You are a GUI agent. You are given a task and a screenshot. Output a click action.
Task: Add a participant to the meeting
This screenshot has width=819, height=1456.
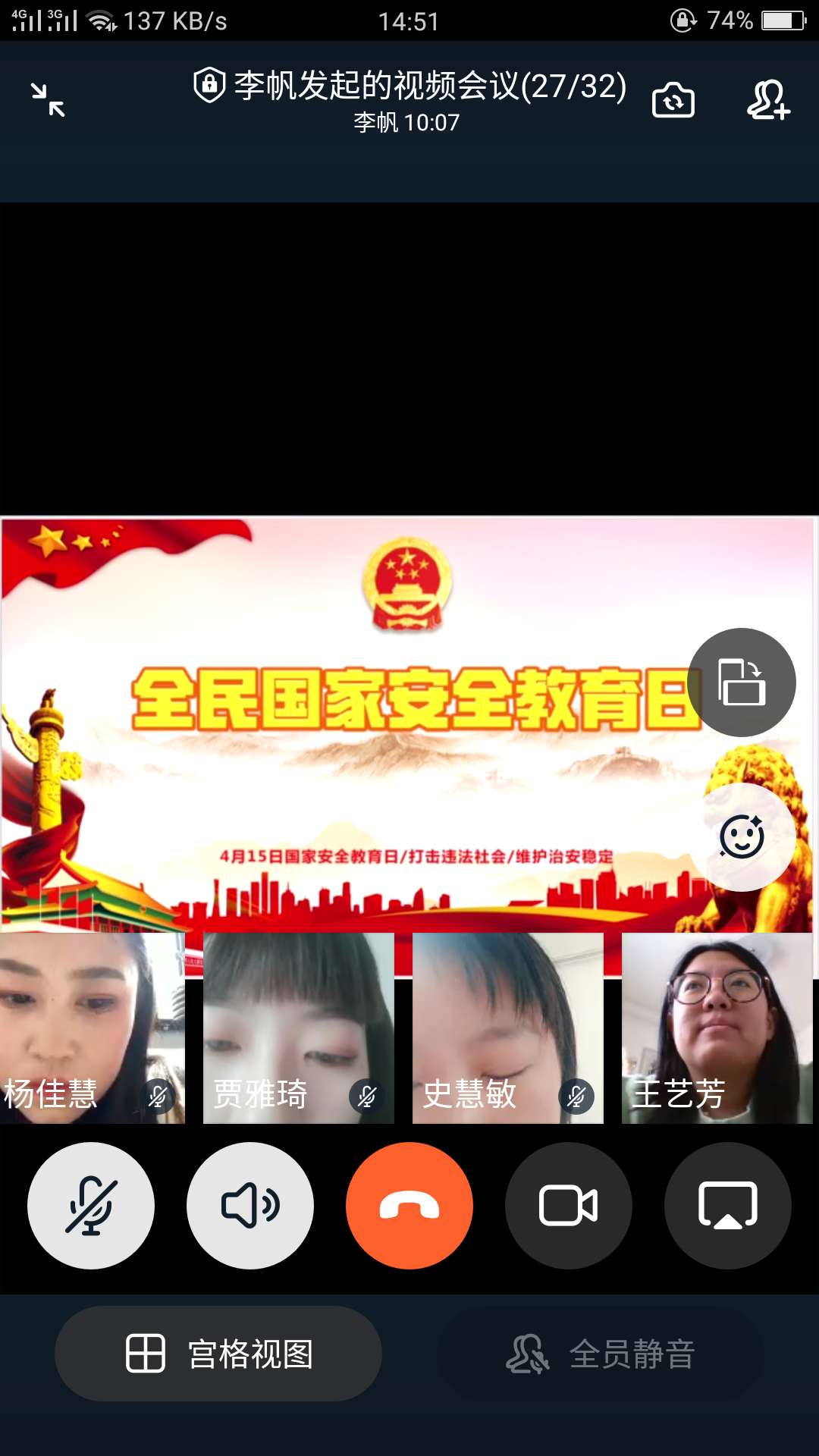pyautogui.click(x=767, y=100)
